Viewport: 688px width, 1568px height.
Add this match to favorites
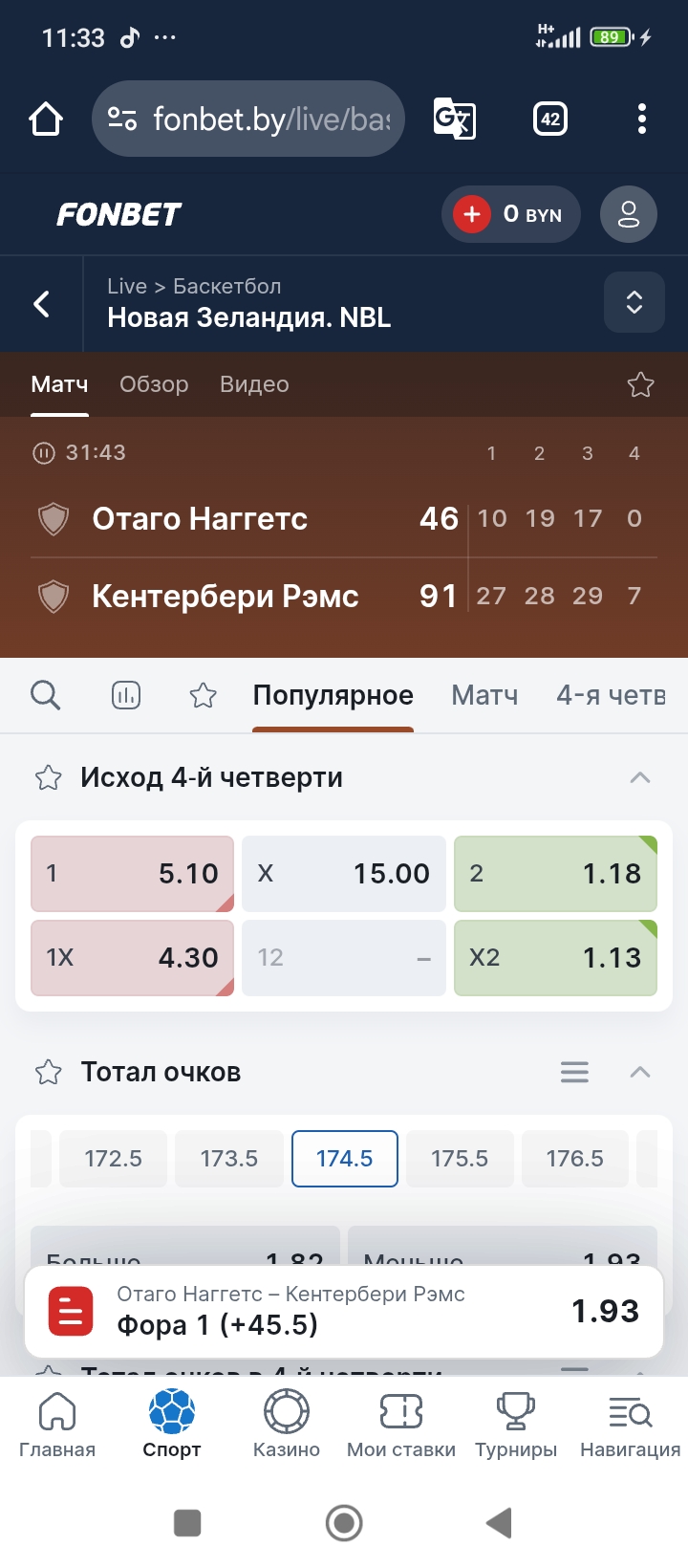pos(640,384)
